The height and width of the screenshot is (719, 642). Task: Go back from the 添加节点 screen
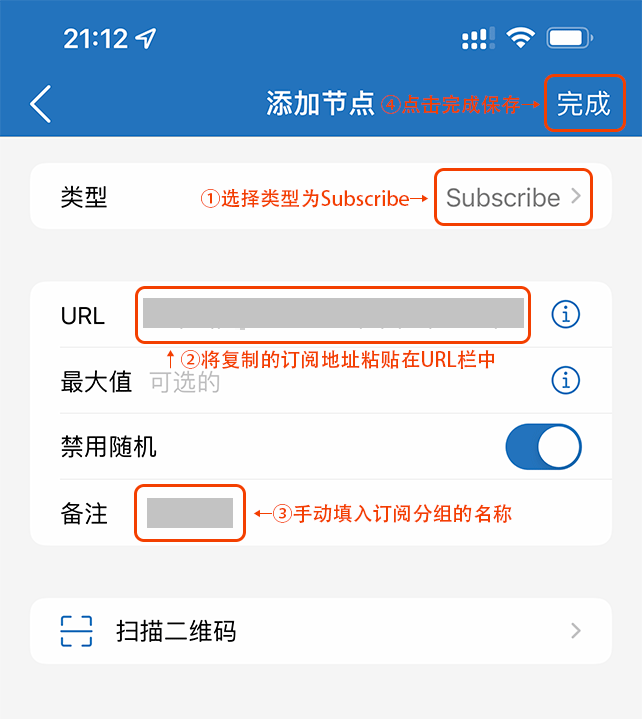tap(41, 103)
